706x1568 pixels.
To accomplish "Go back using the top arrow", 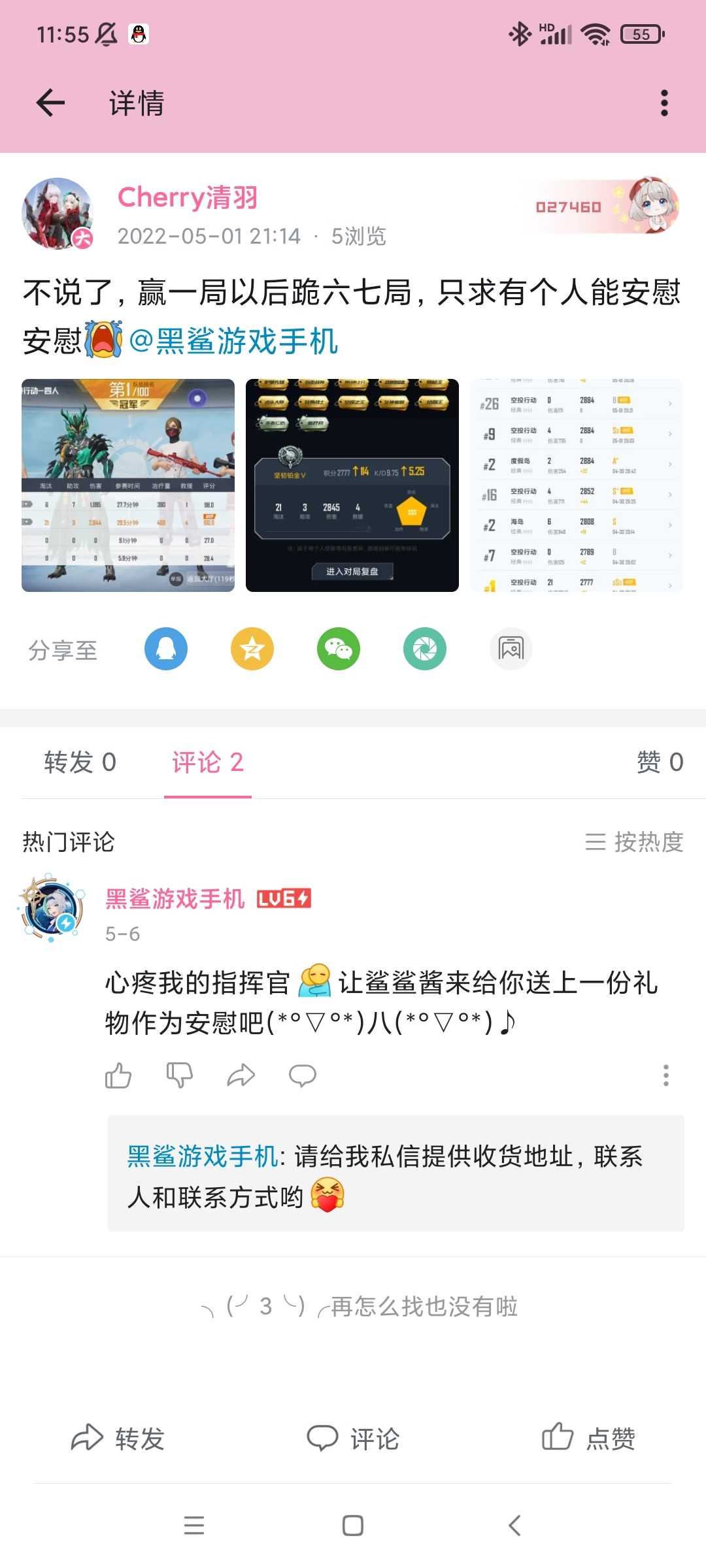I will (x=50, y=103).
